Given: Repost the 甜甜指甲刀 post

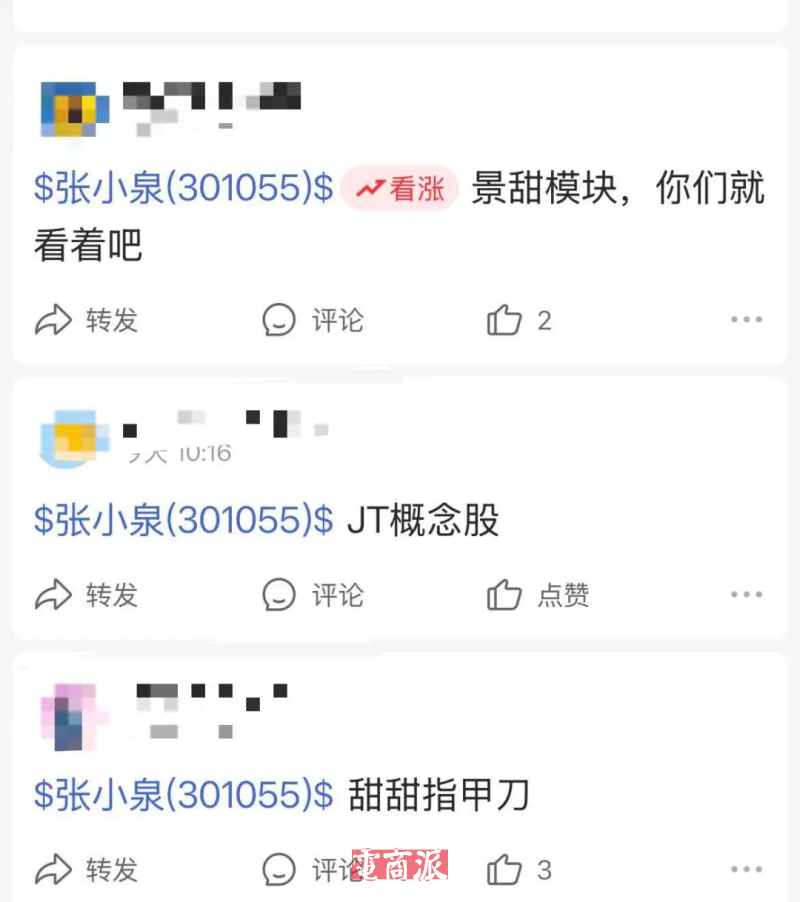Looking at the screenshot, I should pos(86,870).
